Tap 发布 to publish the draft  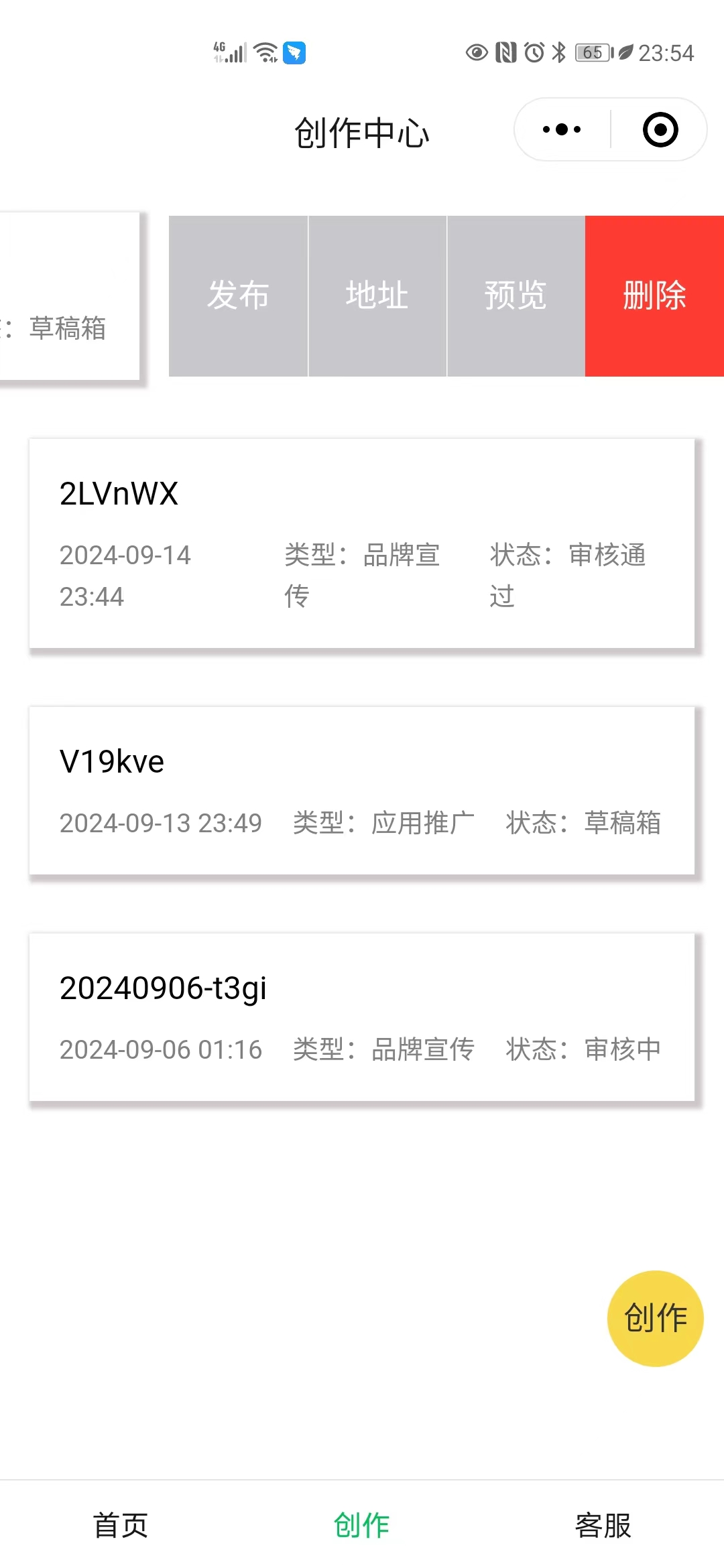pos(238,296)
